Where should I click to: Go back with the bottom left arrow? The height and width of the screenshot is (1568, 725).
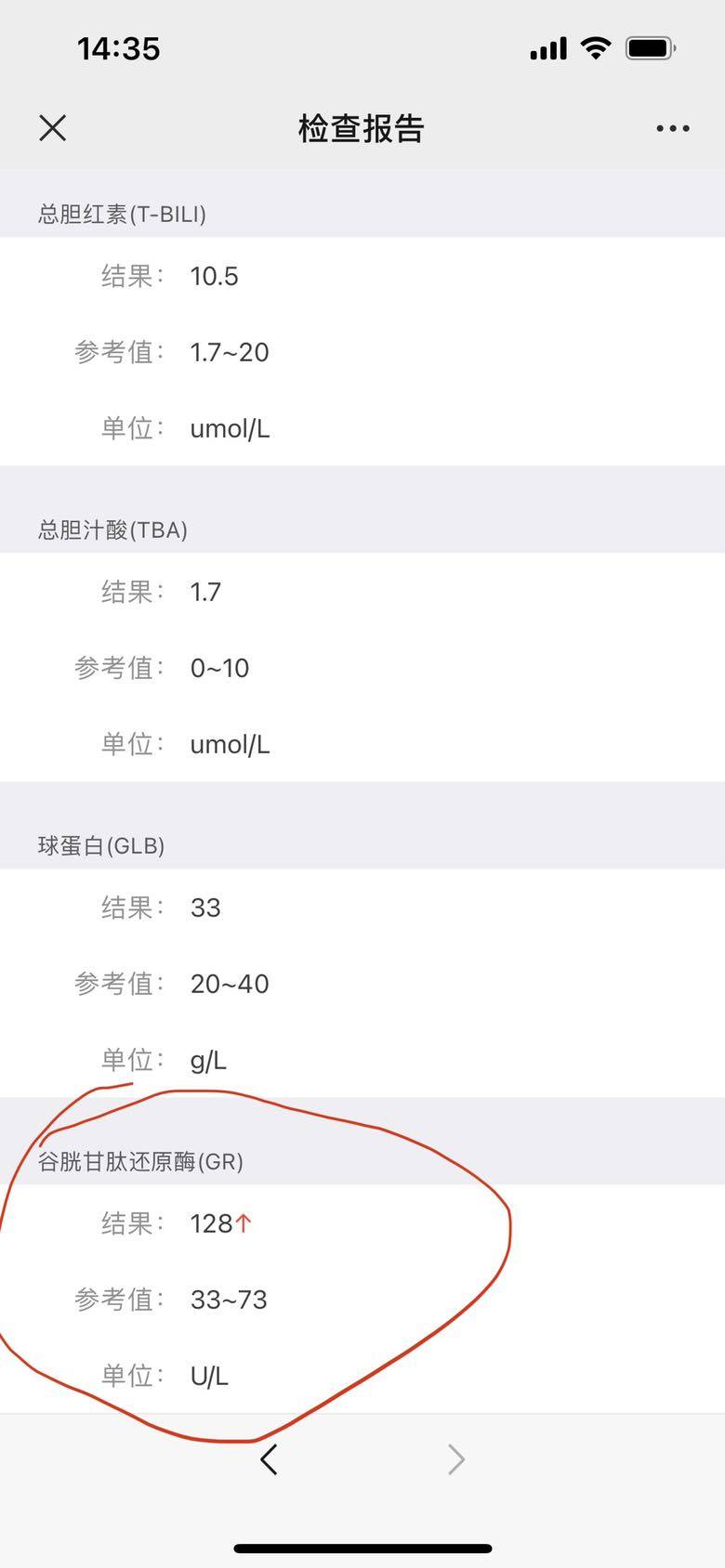(x=270, y=1459)
